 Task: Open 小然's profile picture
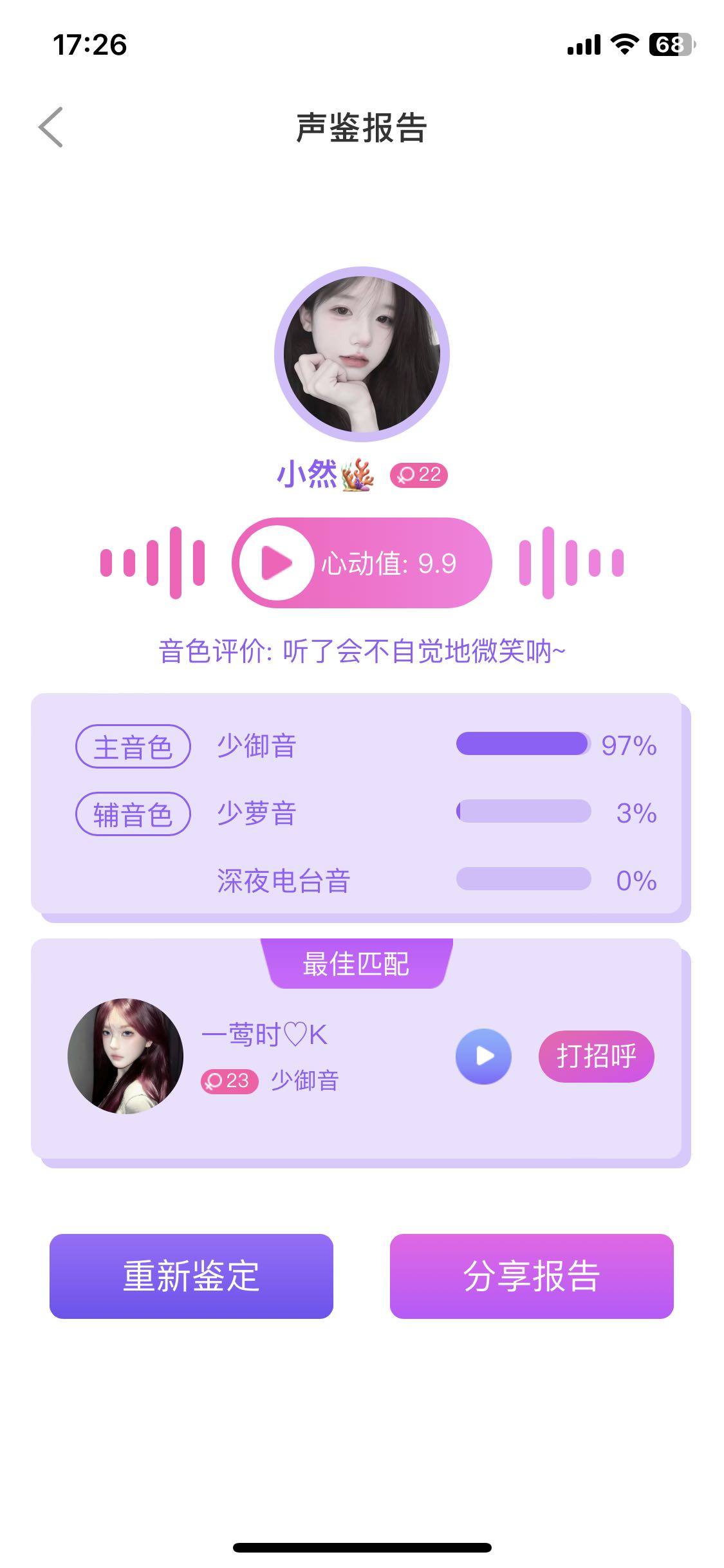(362, 354)
